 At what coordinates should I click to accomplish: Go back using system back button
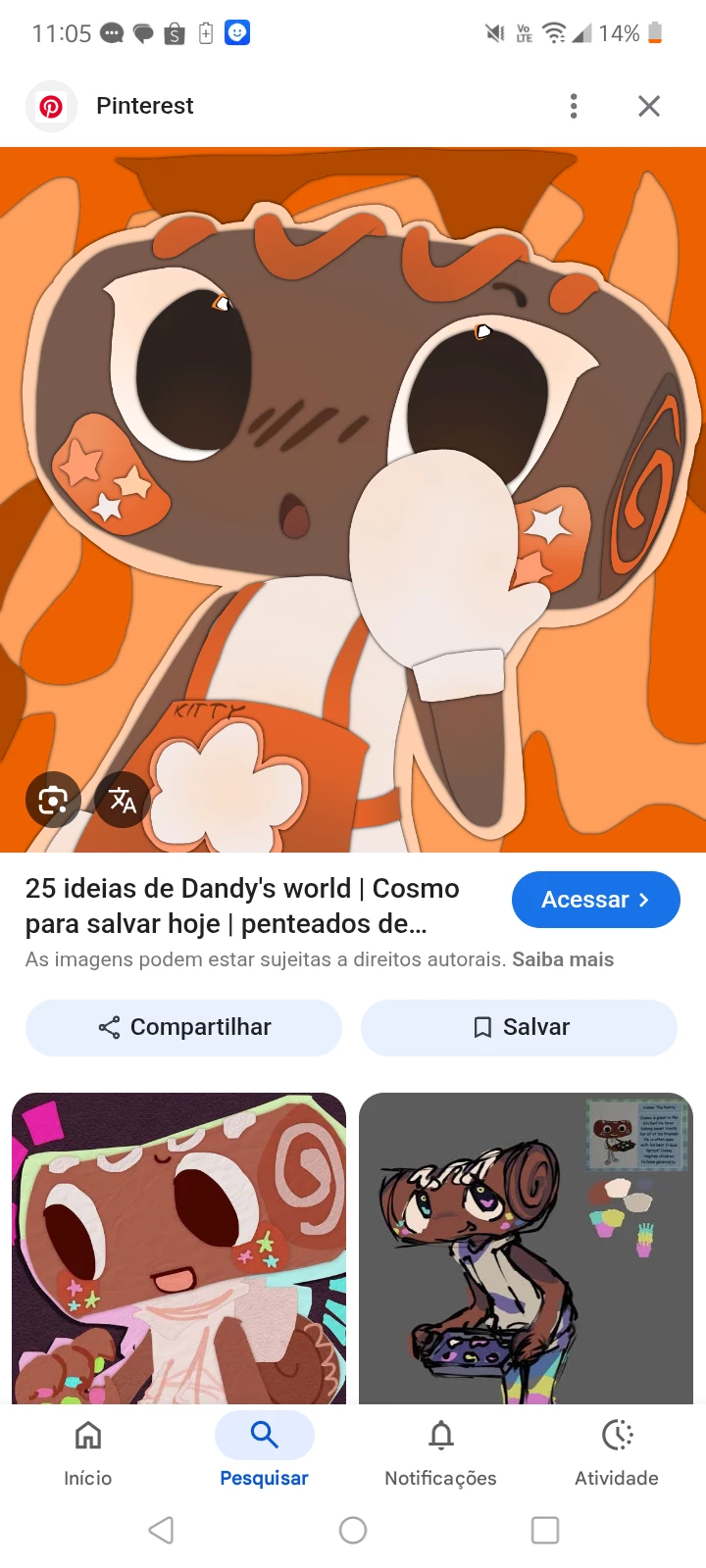coord(162,1530)
